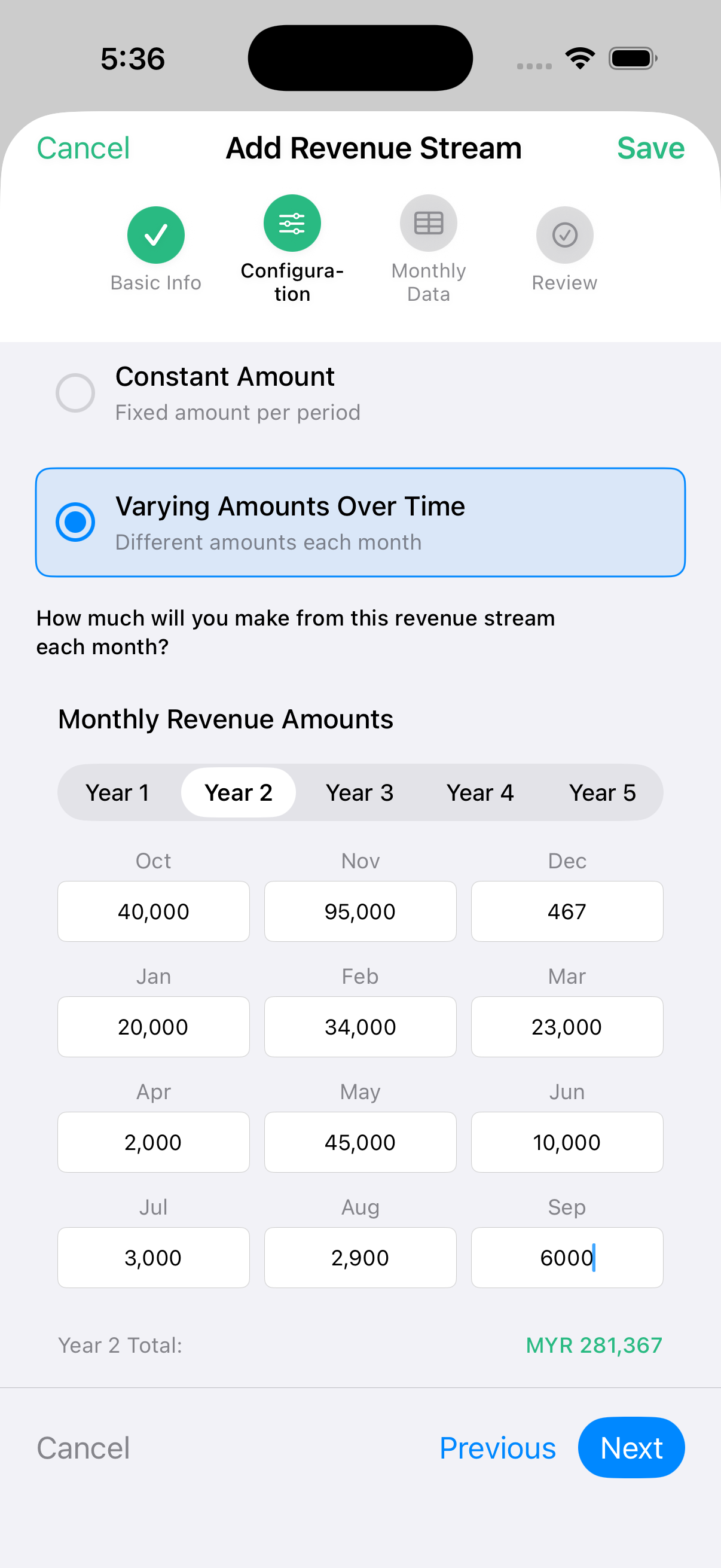Switch to the Year 5 segment
The height and width of the screenshot is (1568, 721).
pyautogui.click(x=602, y=792)
